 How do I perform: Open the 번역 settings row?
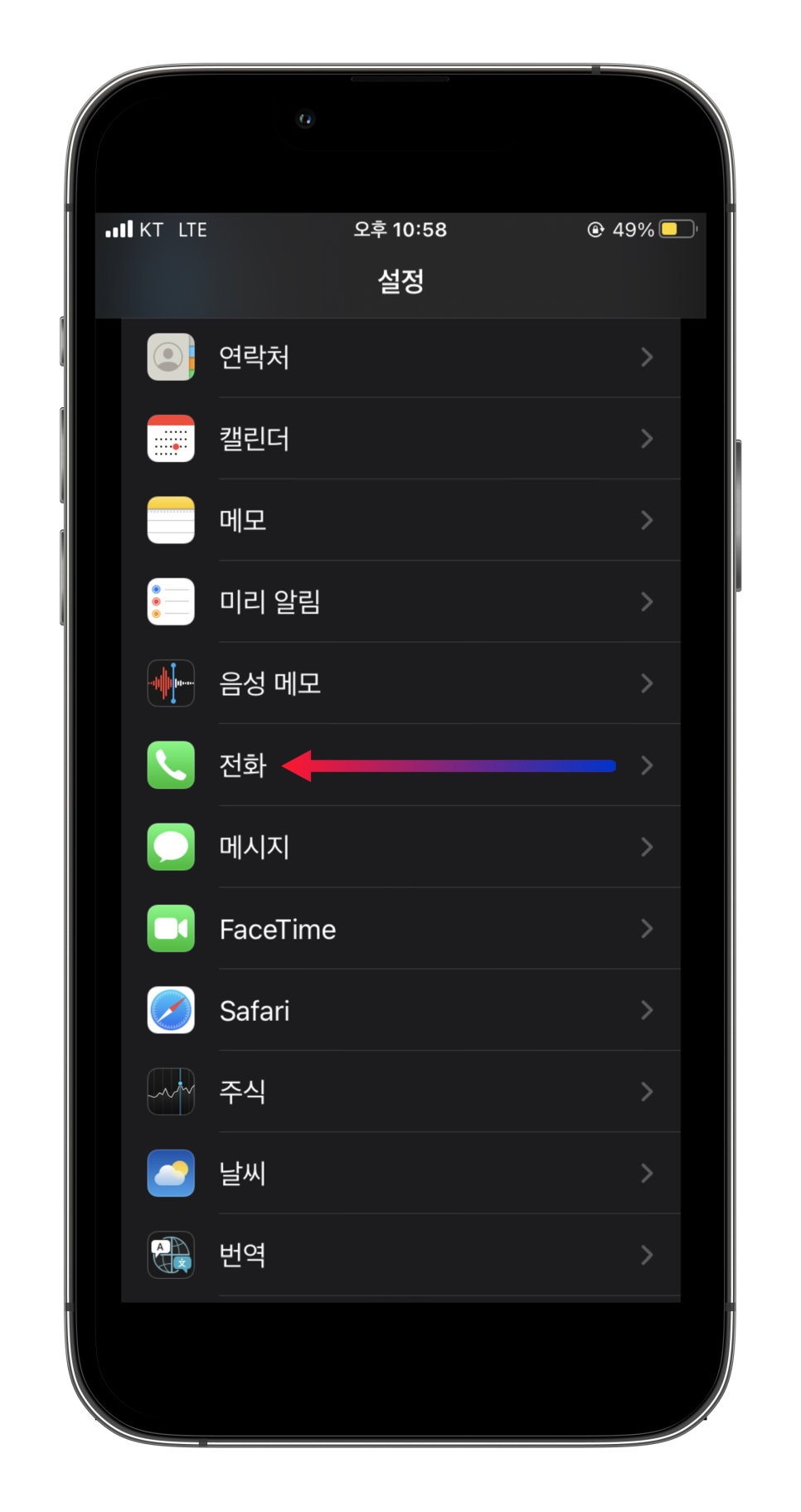point(400,1255)
